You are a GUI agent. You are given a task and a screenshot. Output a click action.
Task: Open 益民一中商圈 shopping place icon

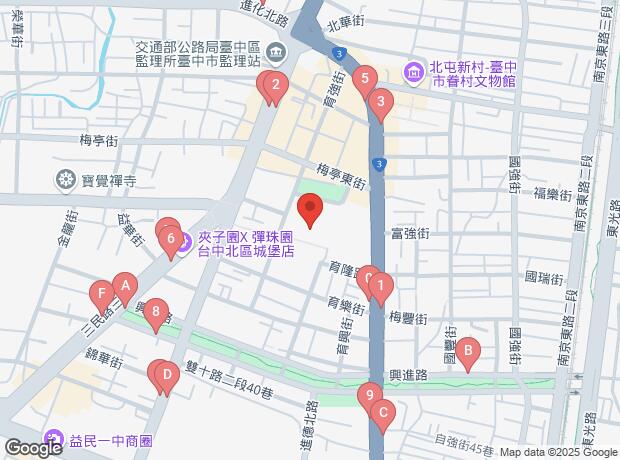[52, 440]
